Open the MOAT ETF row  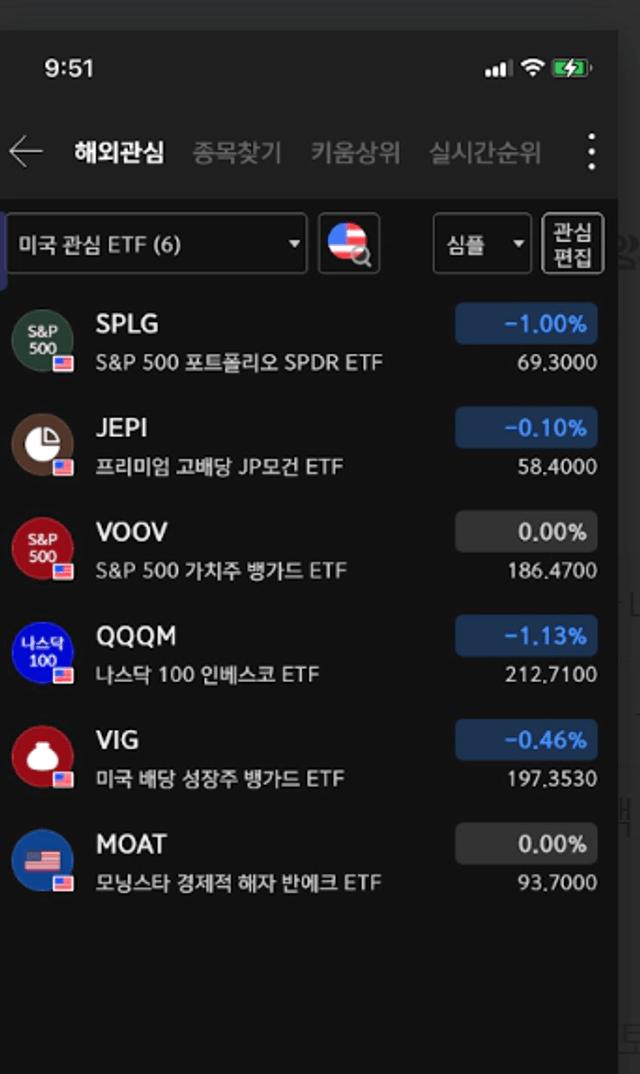point(305,862)
